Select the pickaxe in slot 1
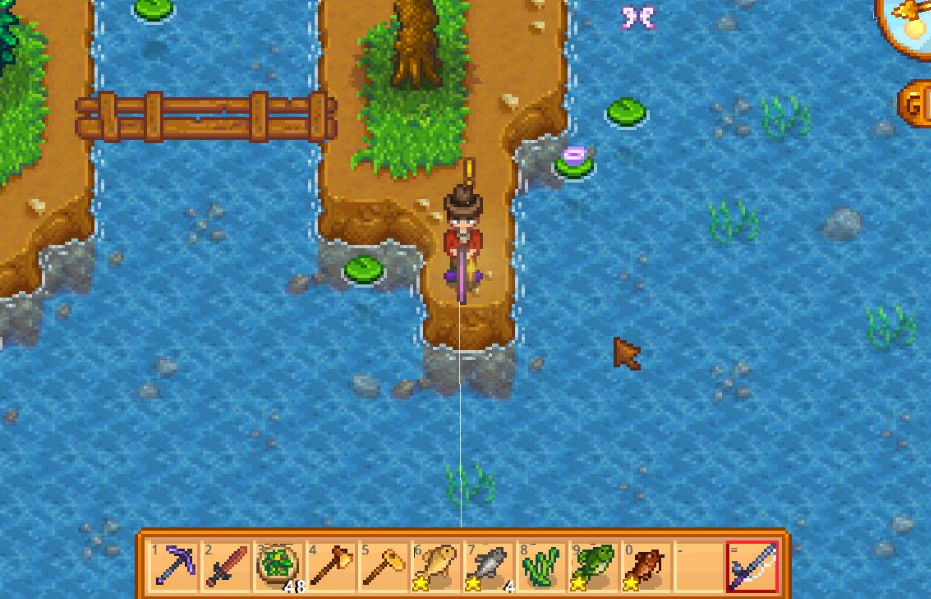The width and height of the screenshot is (931, 599). [175, 566]
